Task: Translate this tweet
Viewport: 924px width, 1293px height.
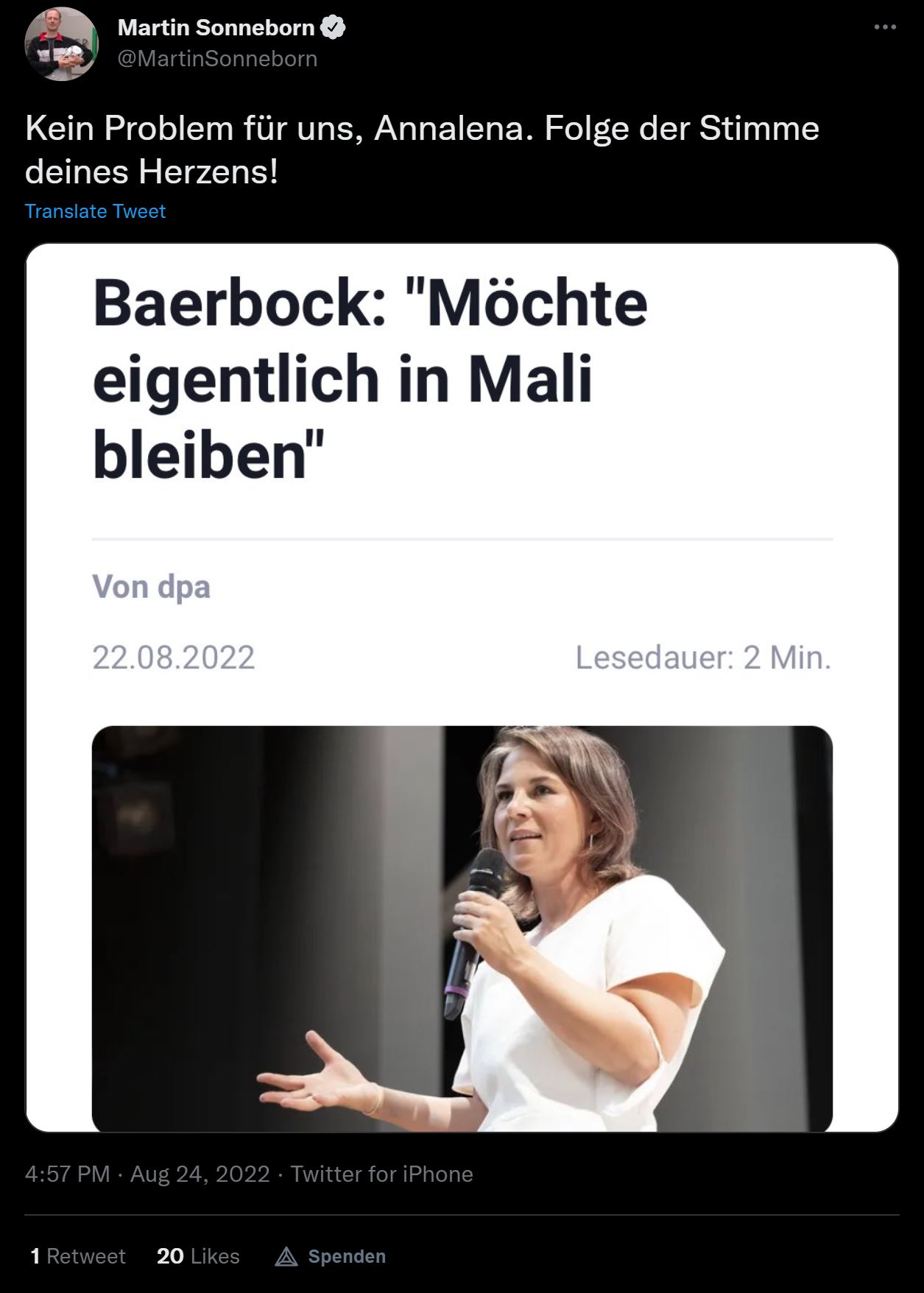Action: coord(95,211)
